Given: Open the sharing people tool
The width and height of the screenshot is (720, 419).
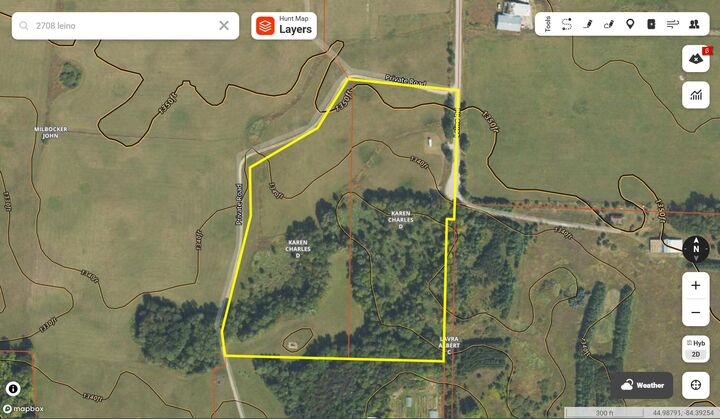Looking at the screenshot, I should (693, 25).
